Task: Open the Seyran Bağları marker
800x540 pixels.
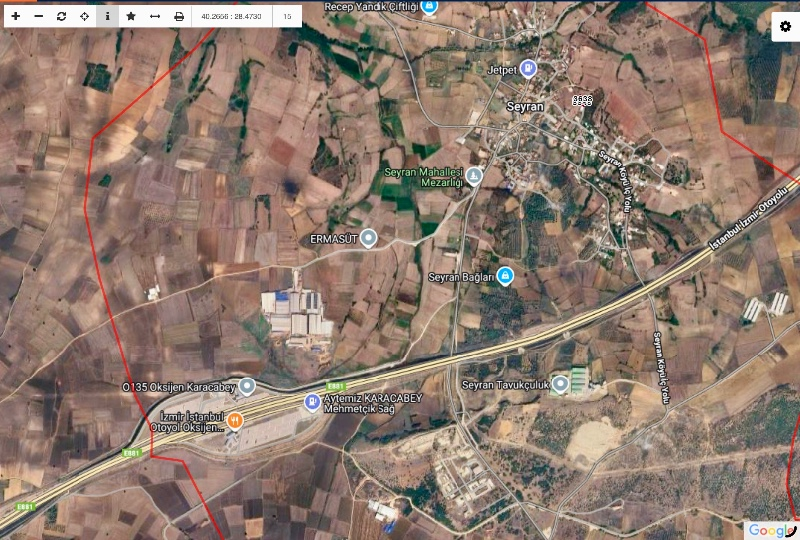Action: [x=505, y=276]
